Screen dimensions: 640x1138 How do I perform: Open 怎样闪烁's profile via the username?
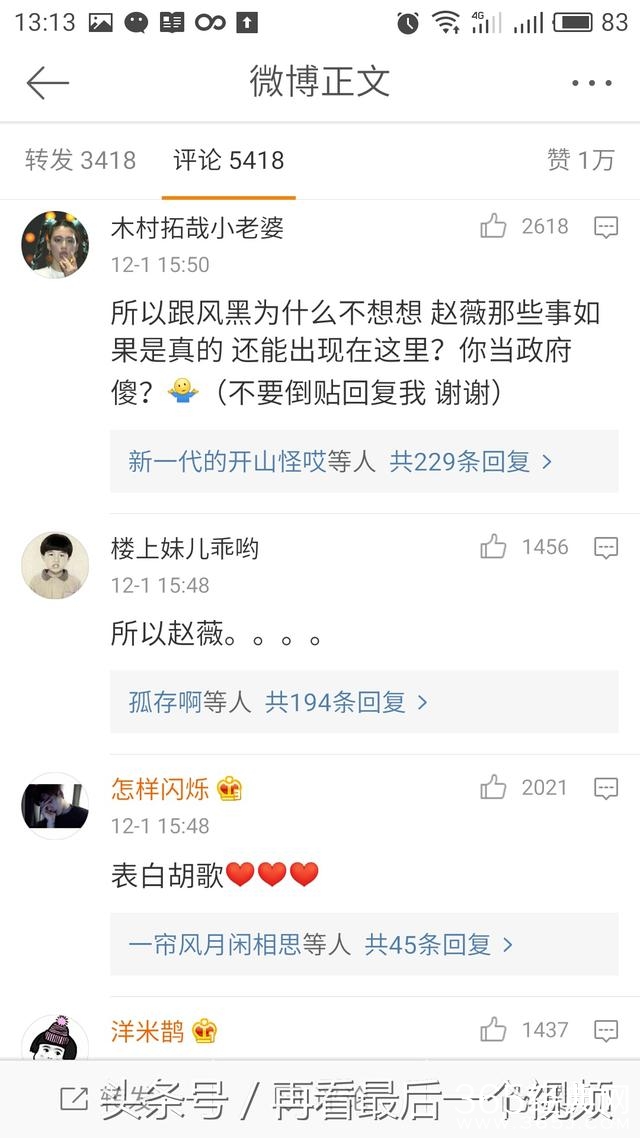point(160,789)
